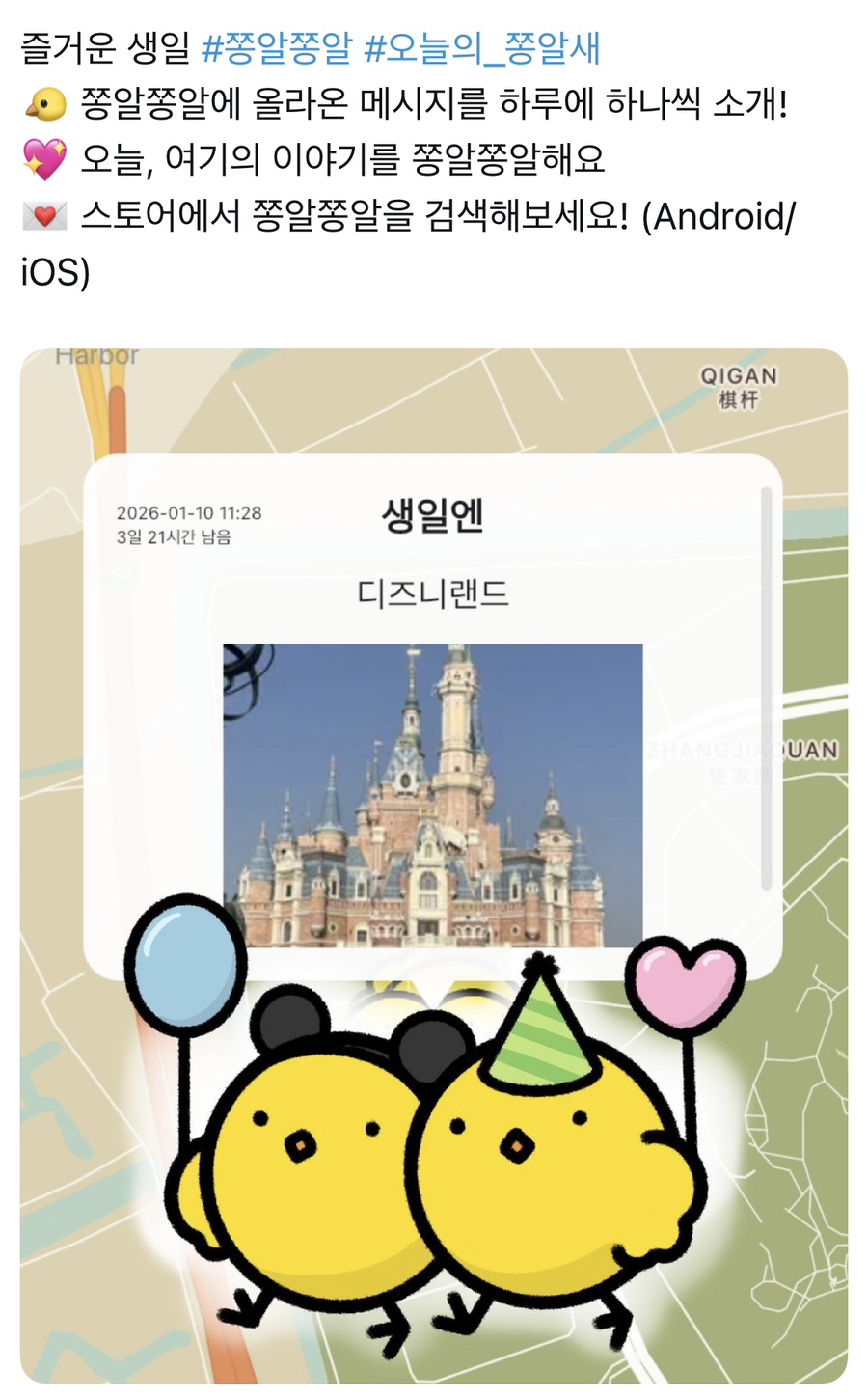Open the attached Disneyland birthday image
The image size is (868, 1398).
point(433,865)
